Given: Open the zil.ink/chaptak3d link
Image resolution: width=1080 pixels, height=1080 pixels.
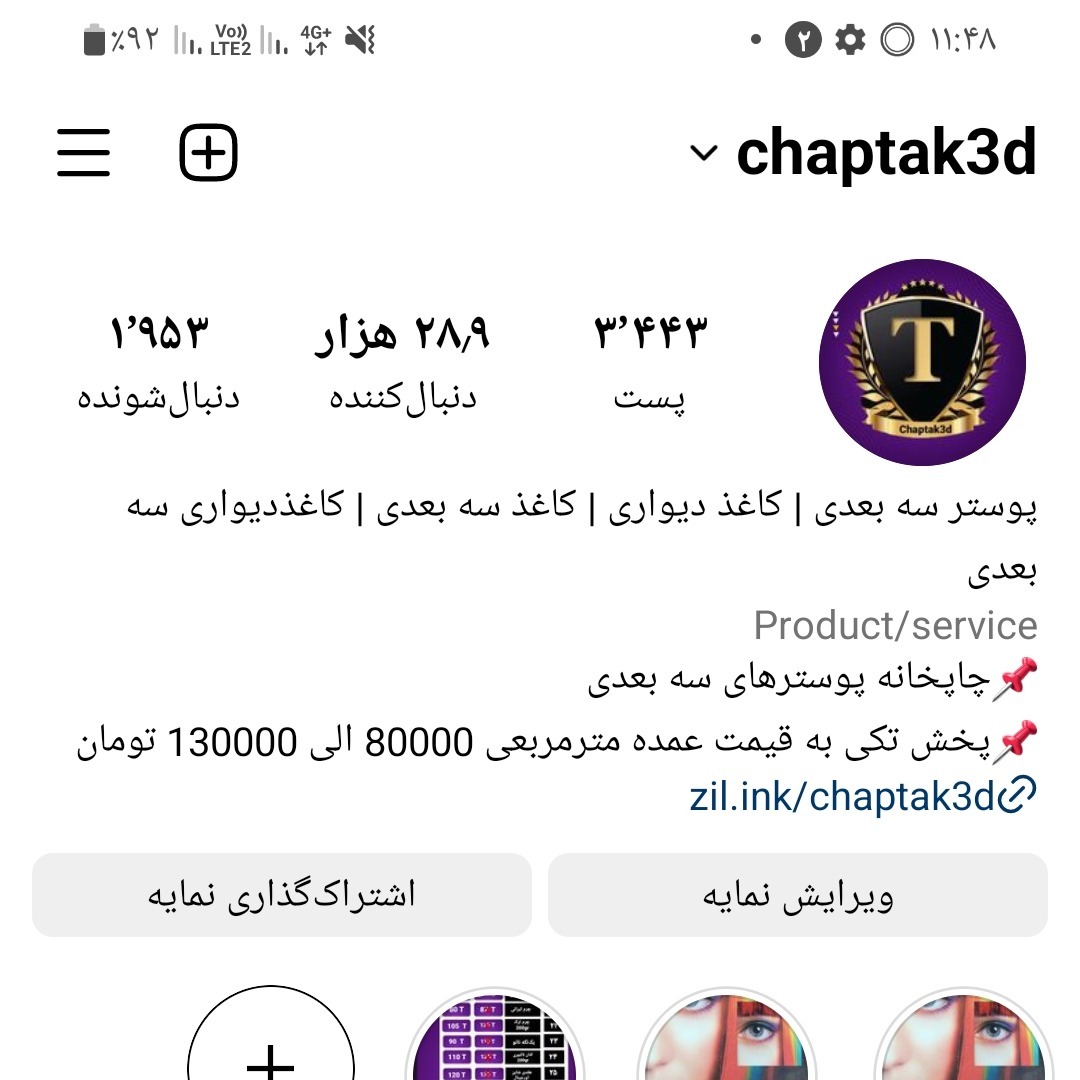Looking at the screenshot, I should [862, 797].
